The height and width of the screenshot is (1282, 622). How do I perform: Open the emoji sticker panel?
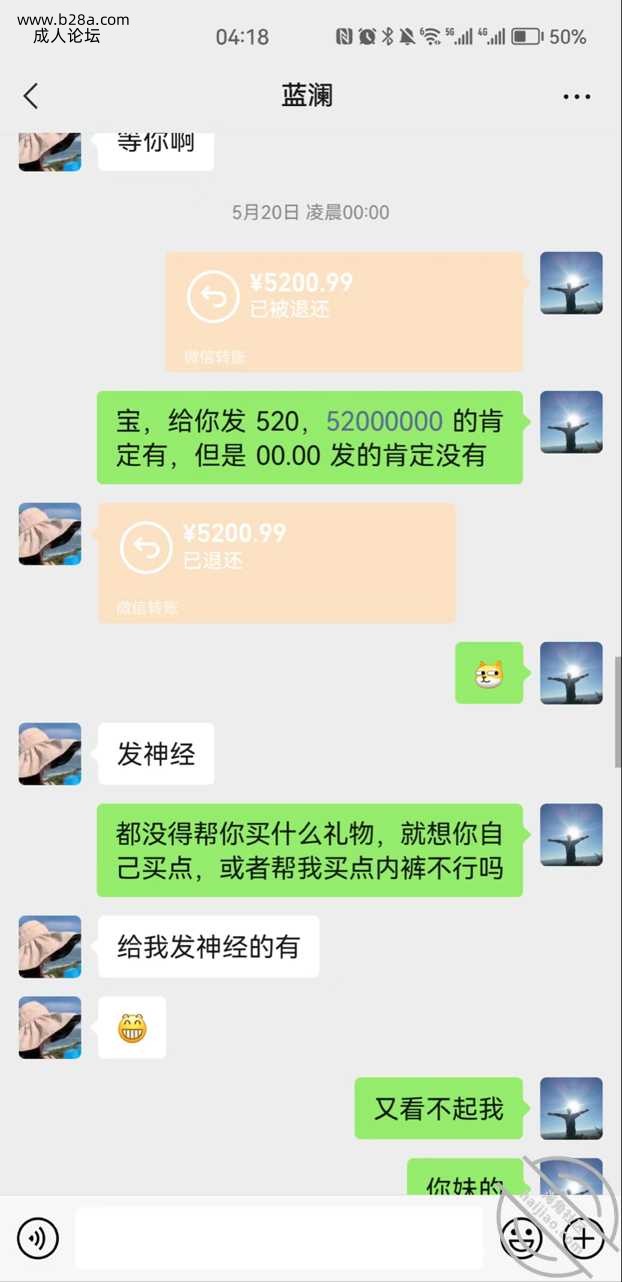(521, 1239)
